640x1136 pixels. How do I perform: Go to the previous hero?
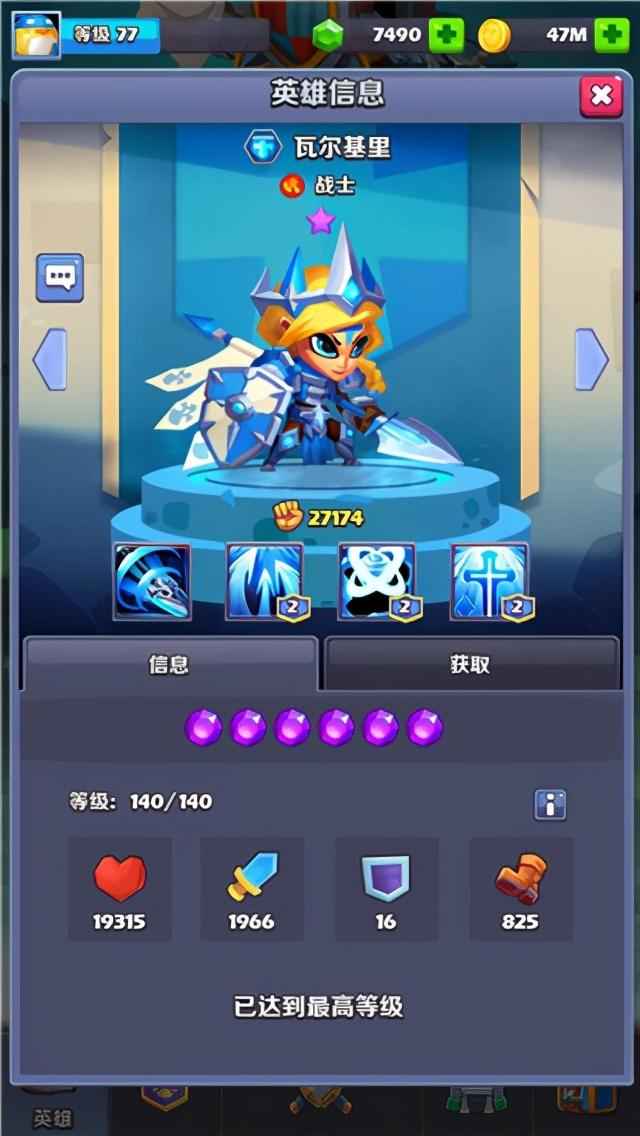[x=50, y=360]
